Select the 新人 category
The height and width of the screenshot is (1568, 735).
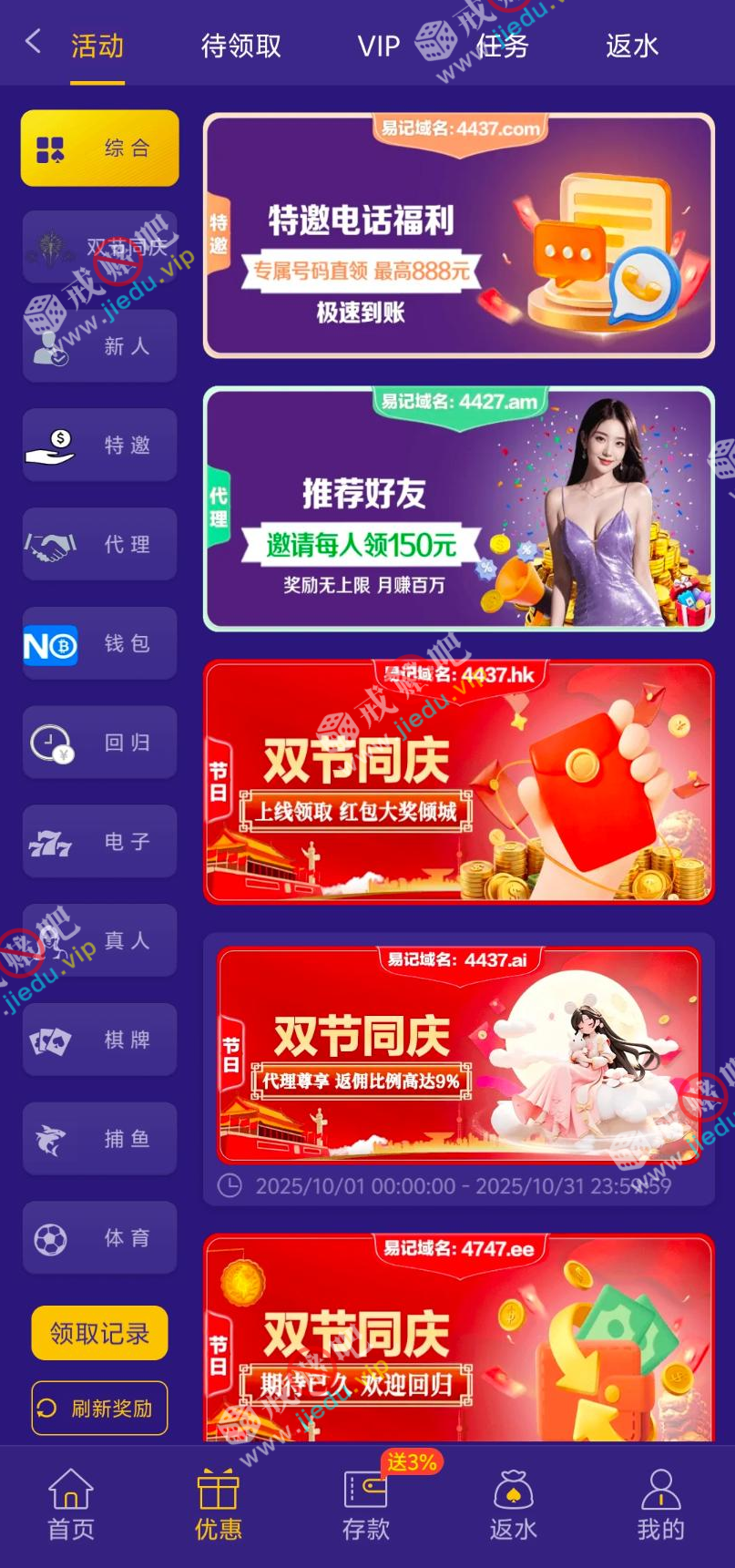[x=100, y=346]
